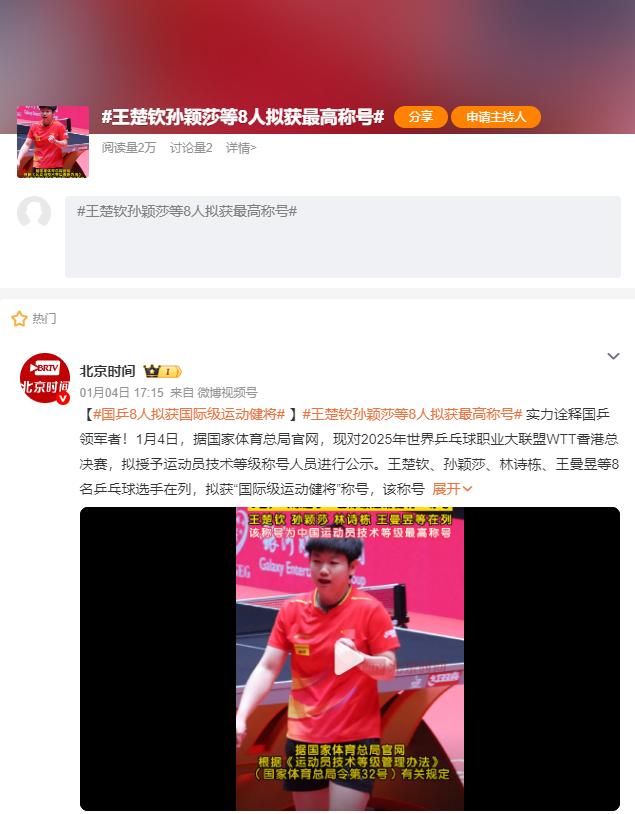Screen dimensions: 635x814
Task: Open the post options chevron
Action: tap(613, 357)
